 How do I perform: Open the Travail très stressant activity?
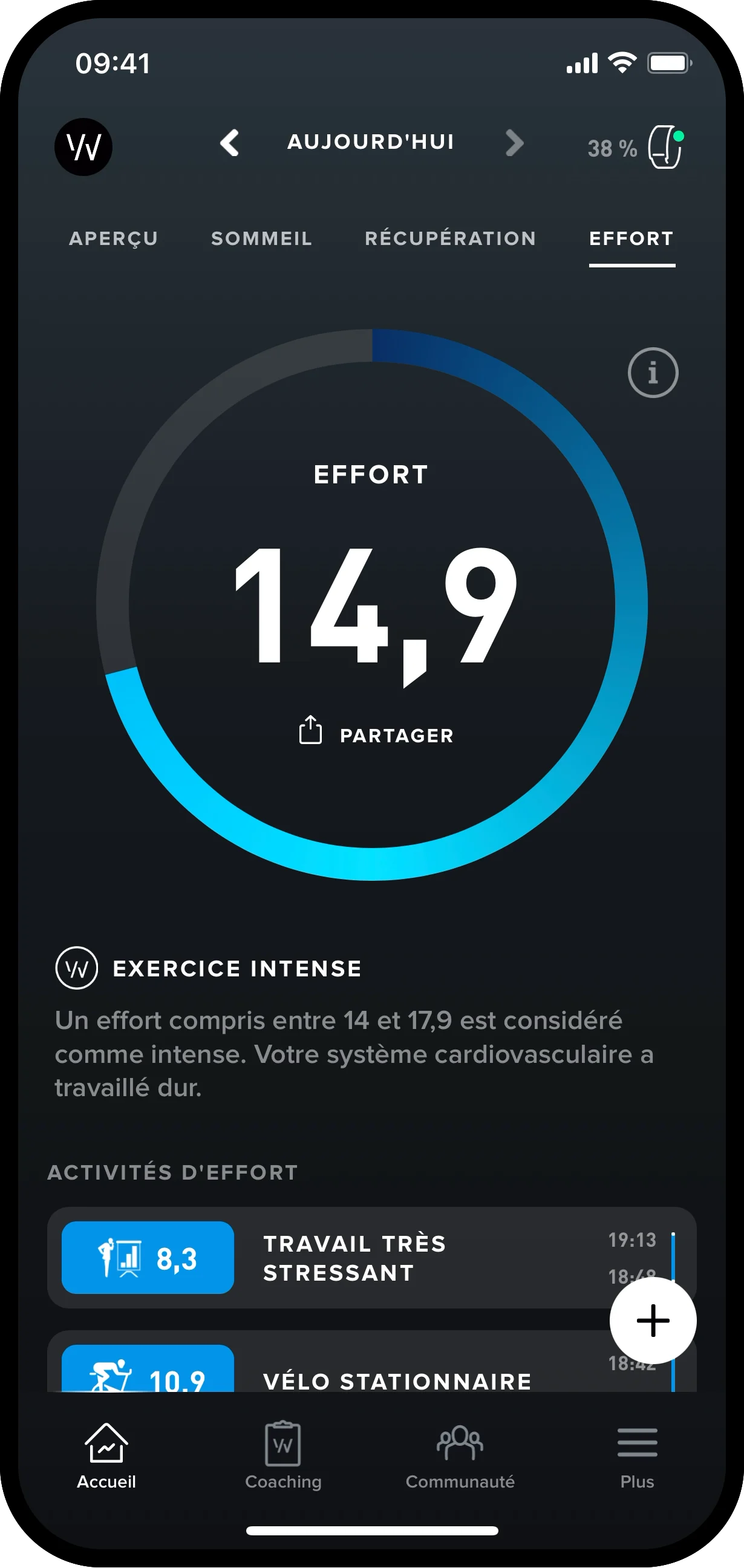click(353, 1258)
